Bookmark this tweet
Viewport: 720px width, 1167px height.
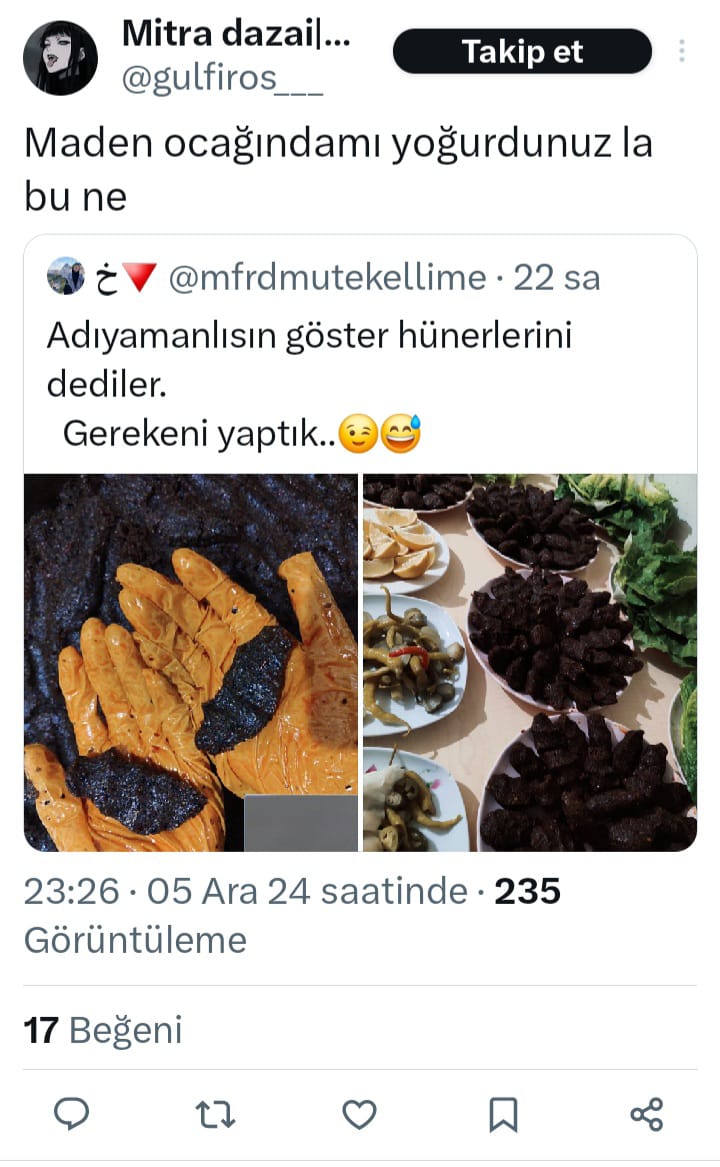[x=503, y=1113]
